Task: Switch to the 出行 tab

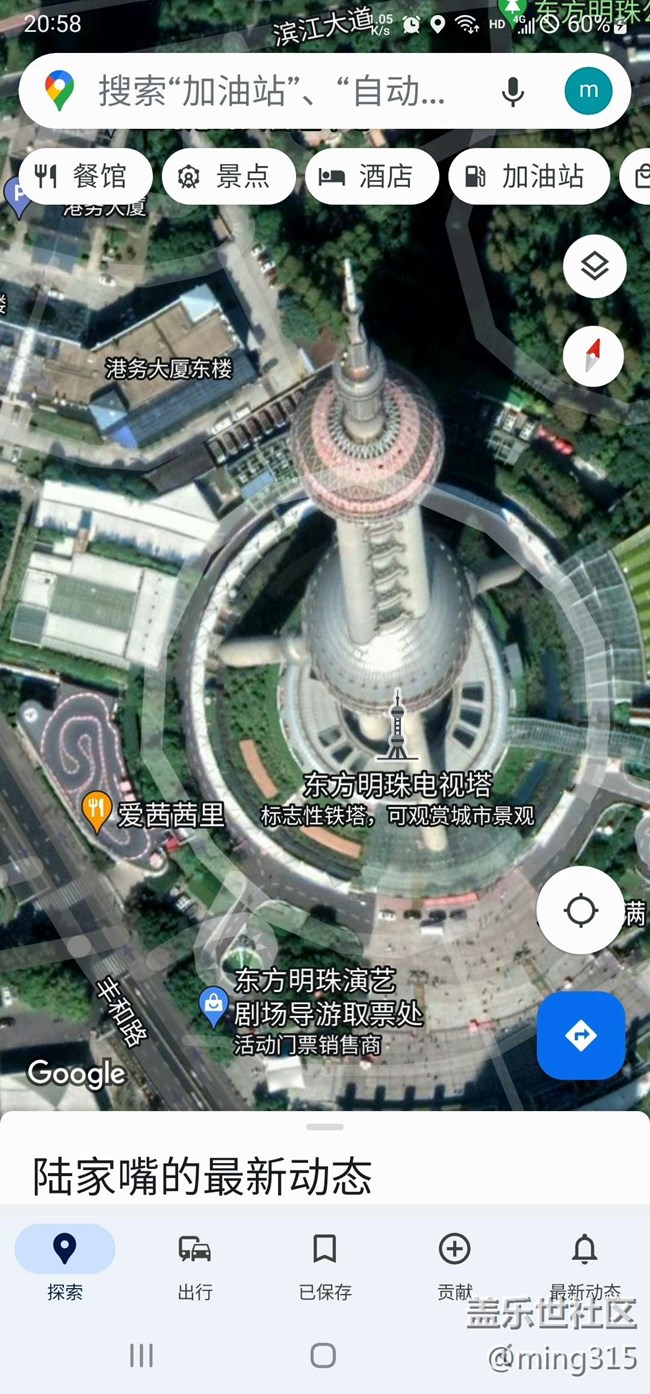Action: (195, 1264)
